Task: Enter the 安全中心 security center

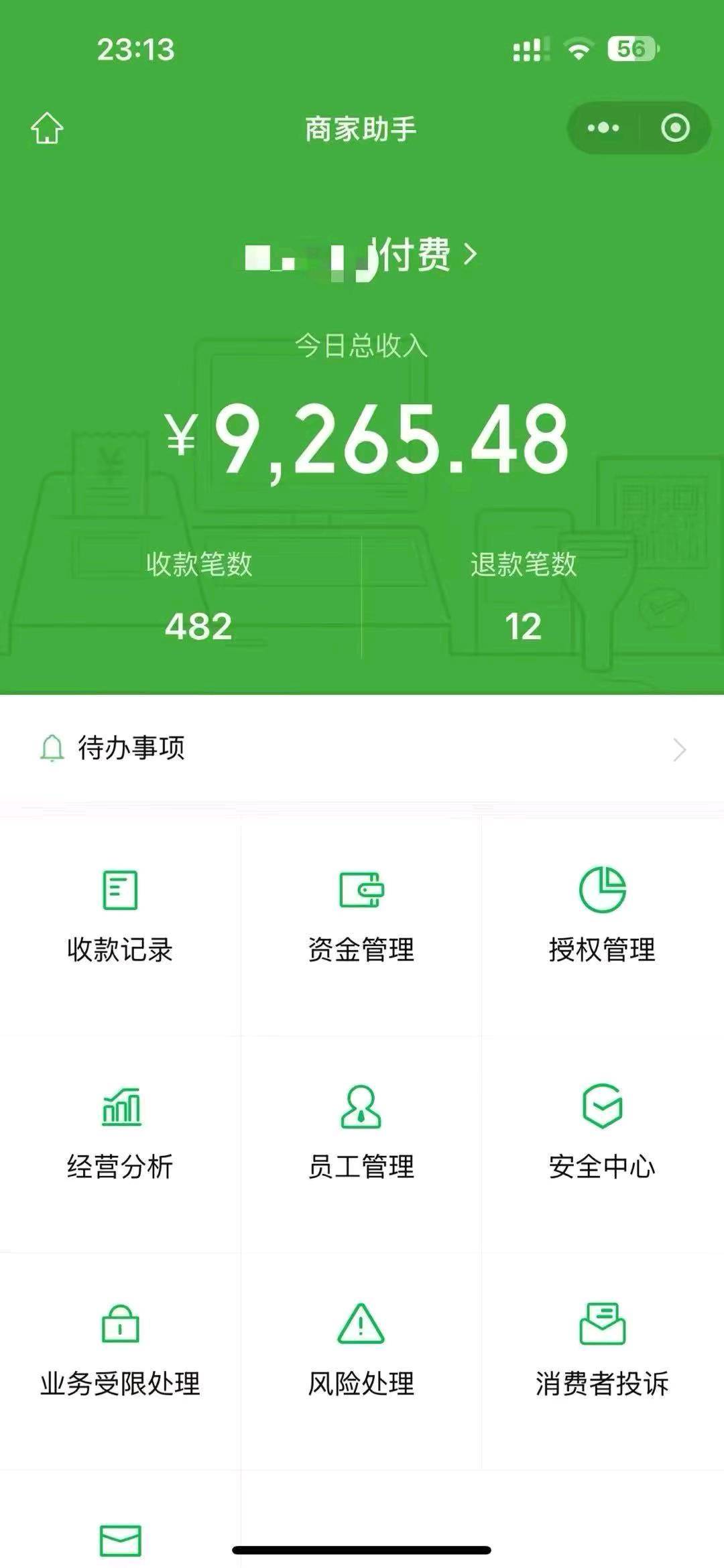Action: [602, 1134]
